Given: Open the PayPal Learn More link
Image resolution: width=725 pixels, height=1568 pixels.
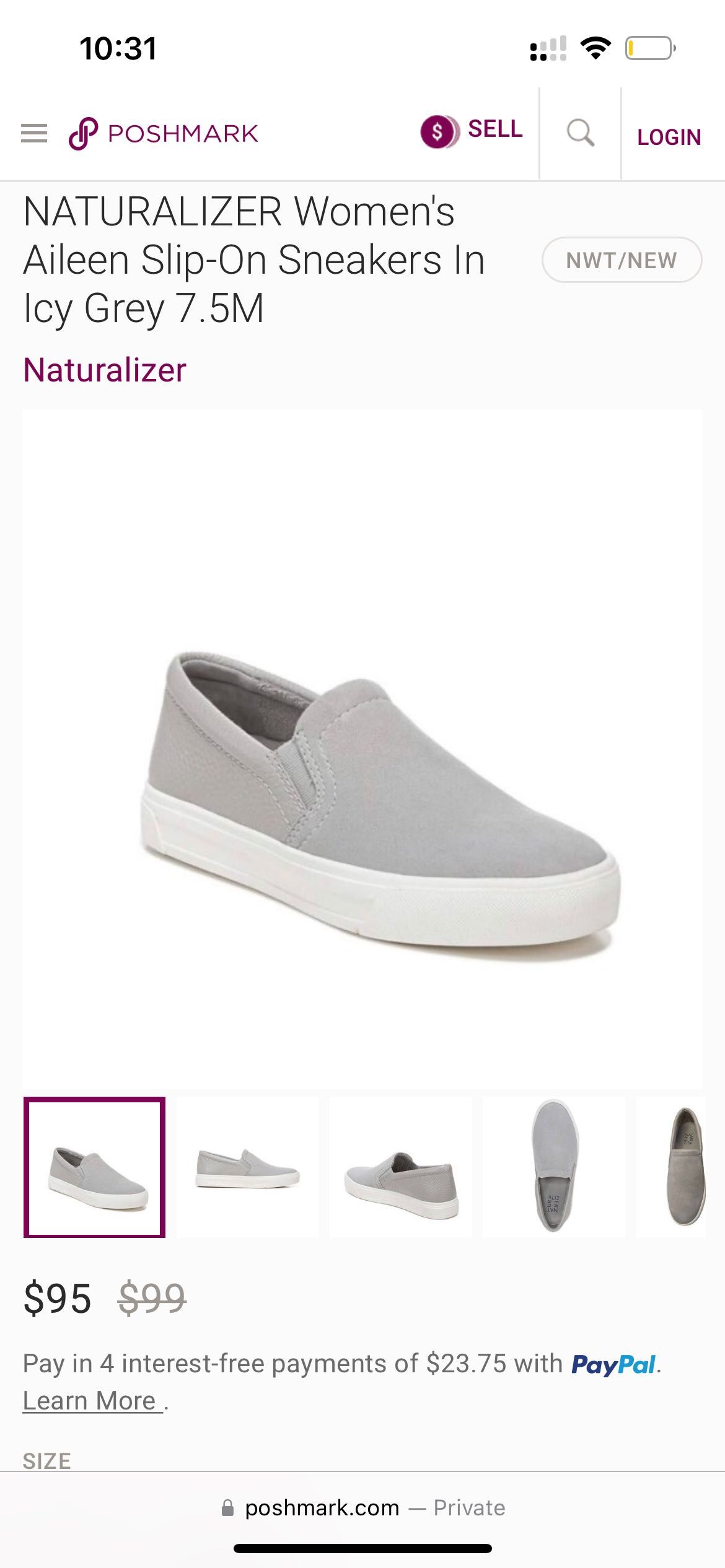Looking at the screenshot, I should pyautogui.click(x=92, y=1401).
